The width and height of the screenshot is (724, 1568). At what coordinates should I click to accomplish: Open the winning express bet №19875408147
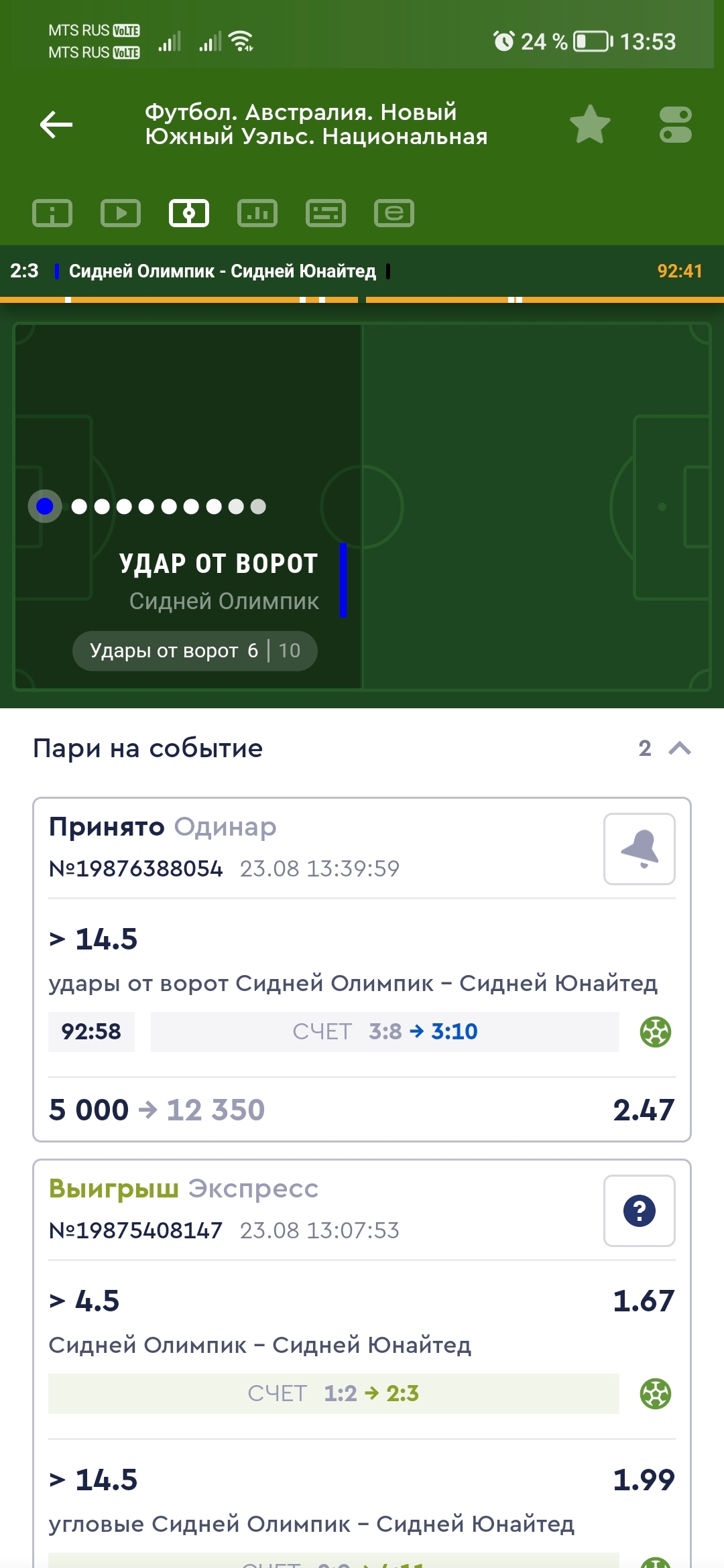click(322, 1333)
